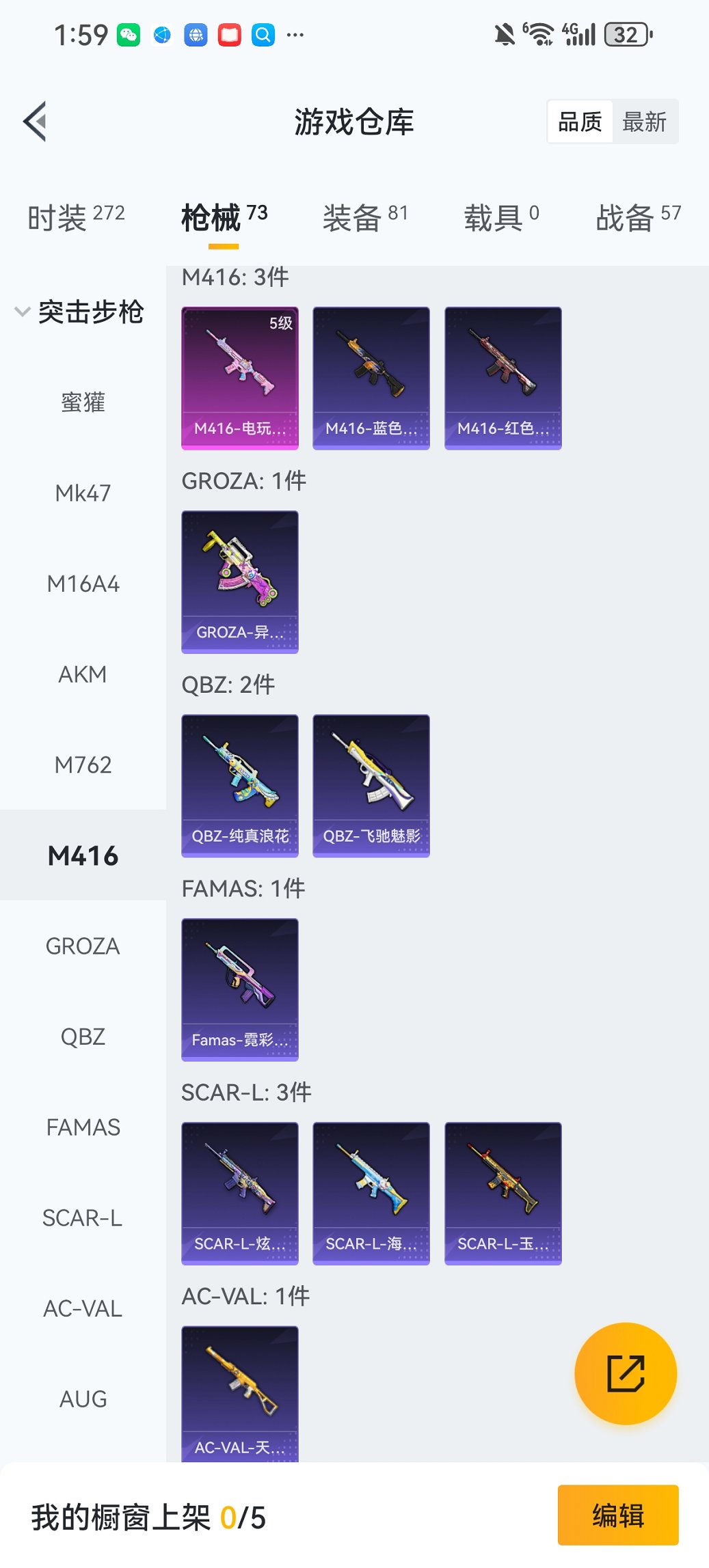View the Famas-霓彩 skin card
The image size is (709, 1568).
(x=240, y=989)
